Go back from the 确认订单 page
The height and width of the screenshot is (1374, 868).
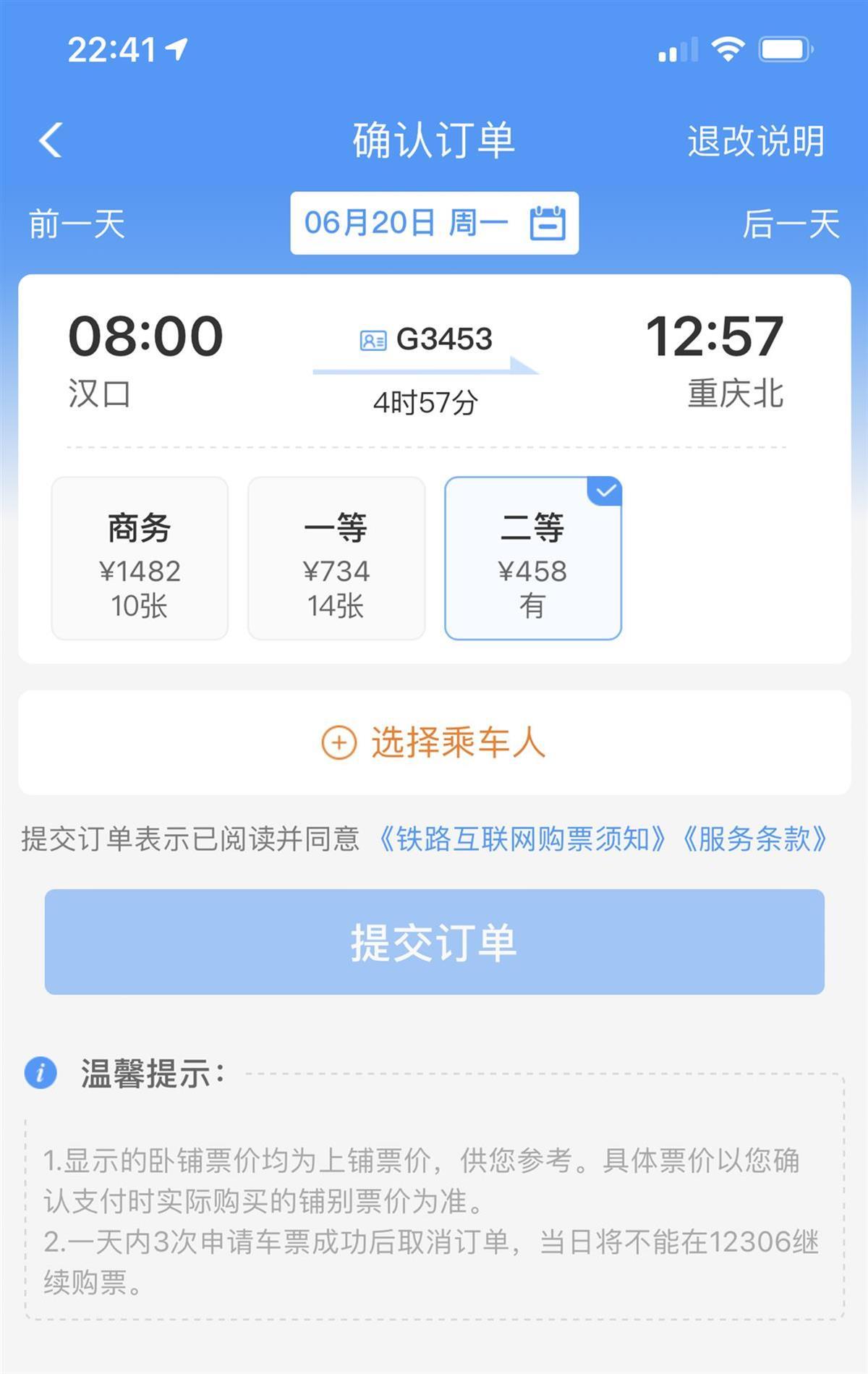[51, 140]
